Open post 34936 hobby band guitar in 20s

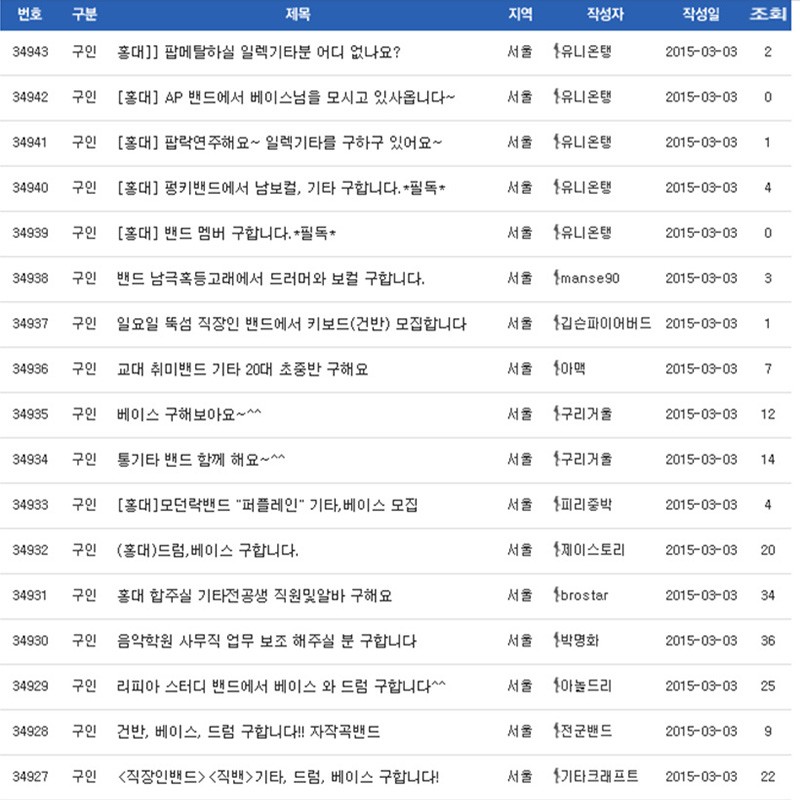pos(242,369)
